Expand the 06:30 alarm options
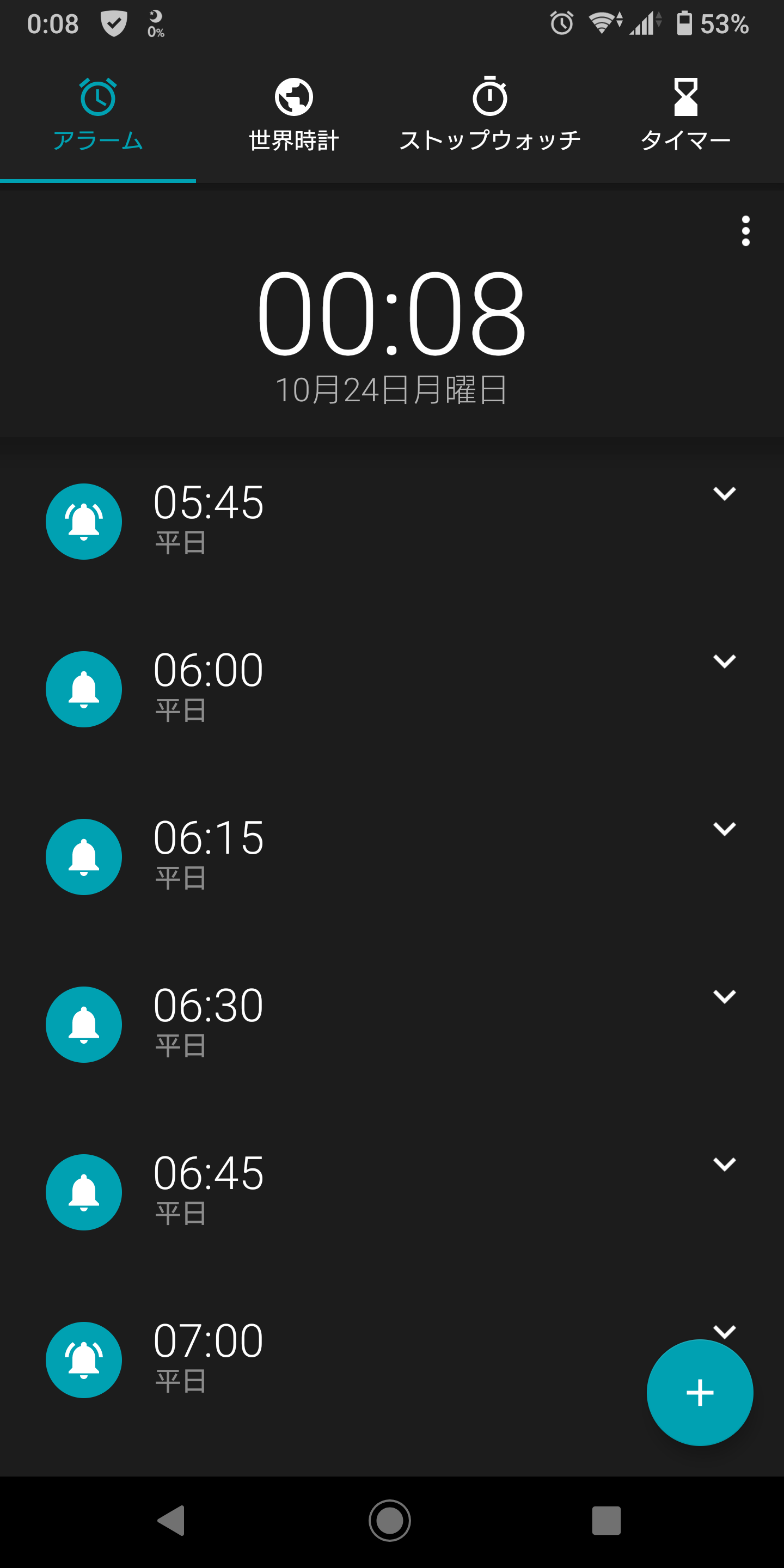The width and height of the screenshot is (784, 1568). (x=724, y=996)
